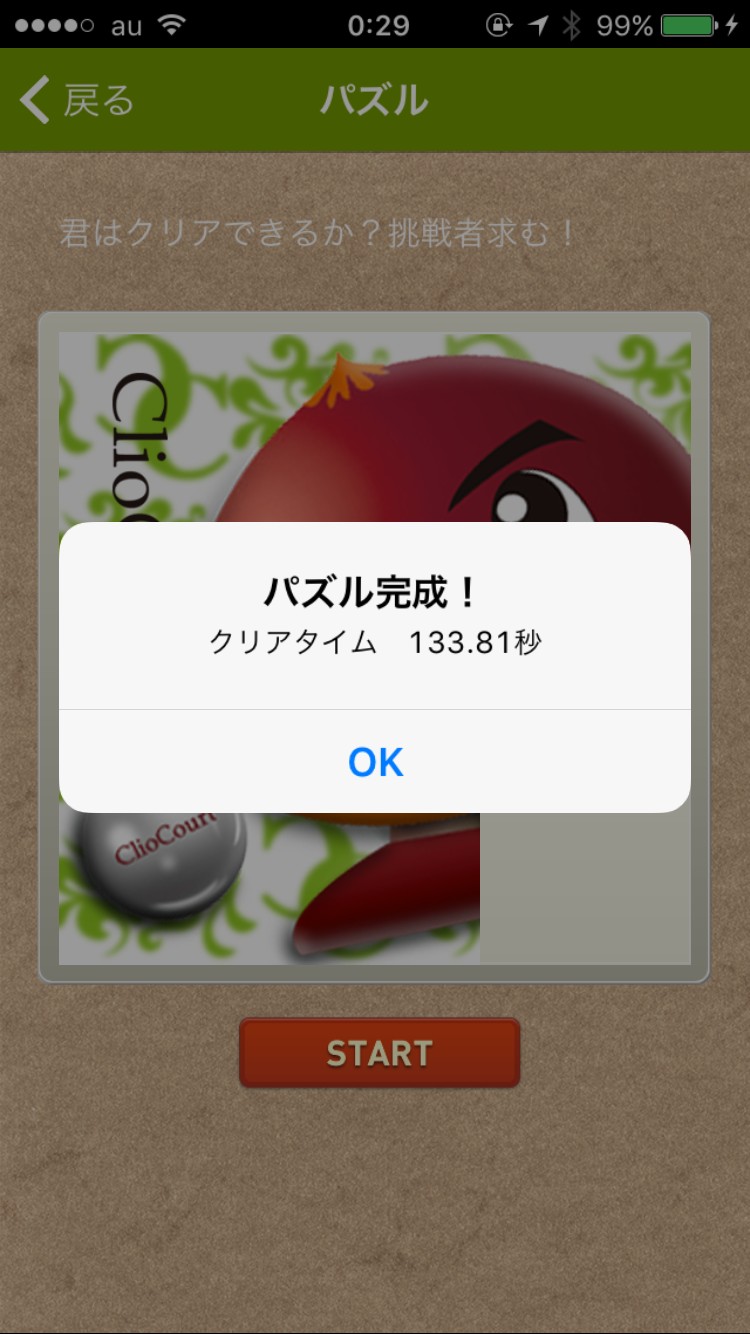The width and height of the screenshot is (750, 1334).
Task: Confirm the puzzle complete dialog with OK
Action: tap(375, 762)
